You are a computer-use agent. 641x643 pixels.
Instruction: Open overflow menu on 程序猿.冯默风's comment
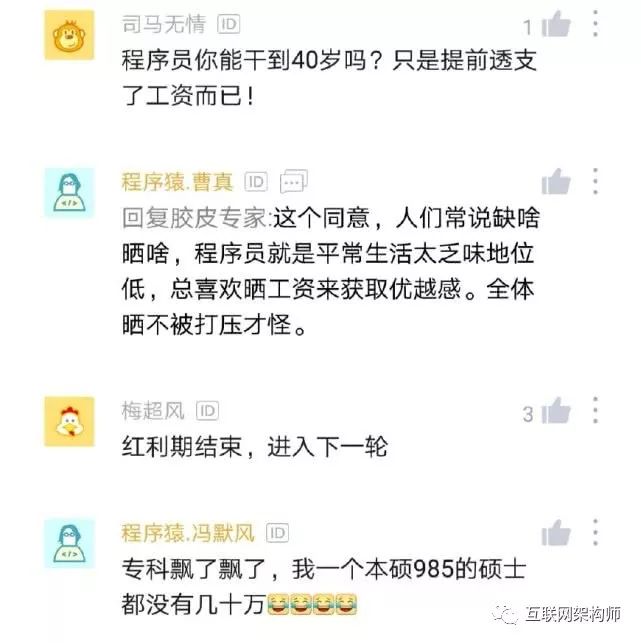point(596,532)
